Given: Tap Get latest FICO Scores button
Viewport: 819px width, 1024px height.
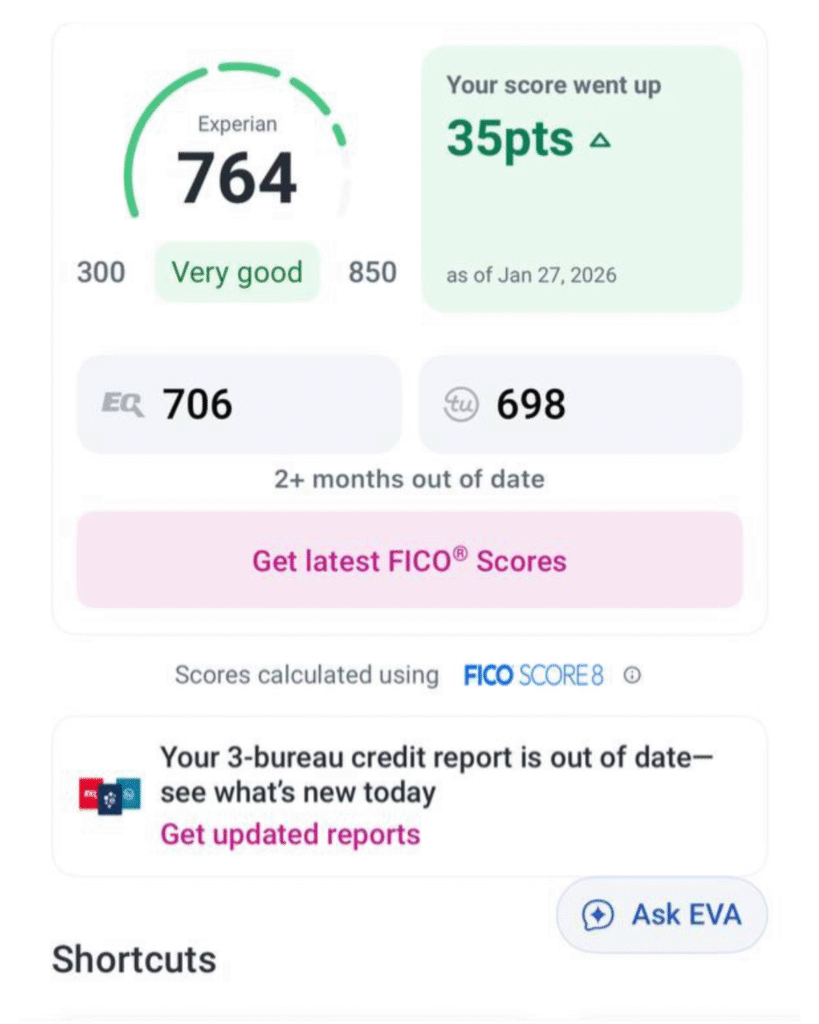Looking at the screenshot, I should click(409, 560).
